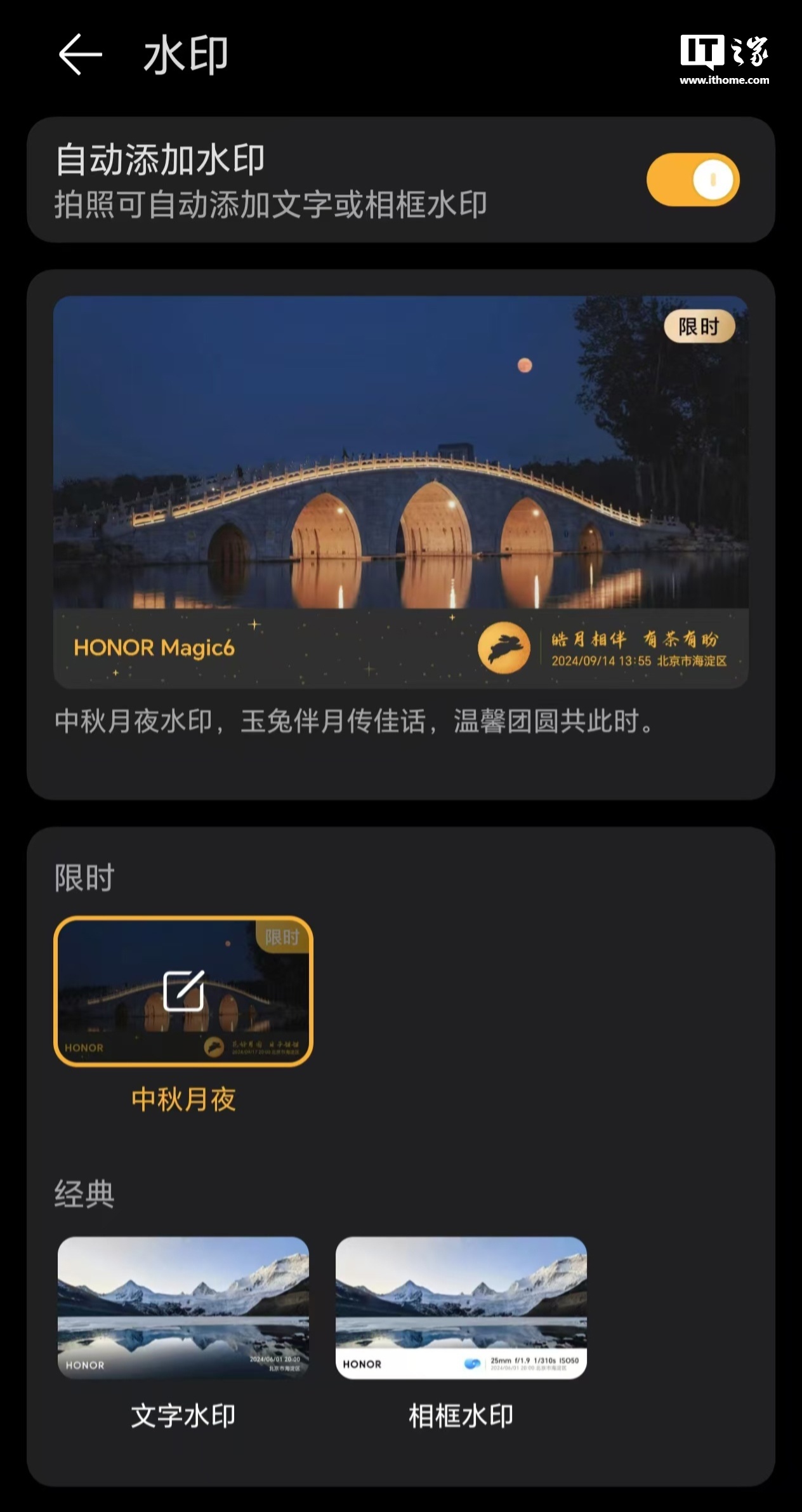Turn off the 自动添加水印 switch
This screenshot has width=802, height=1512.
tap(693, 180)
